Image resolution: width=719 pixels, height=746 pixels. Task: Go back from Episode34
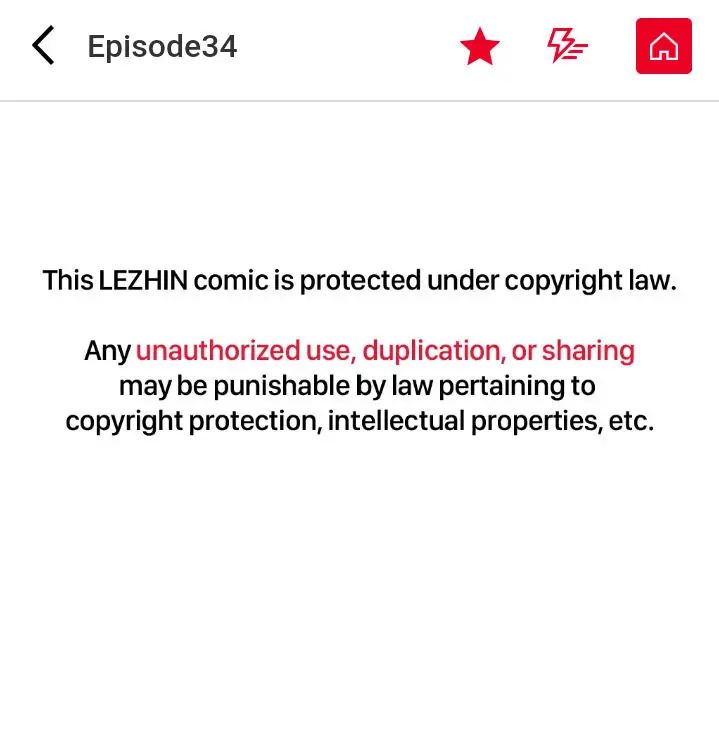[x=43, y=46]
